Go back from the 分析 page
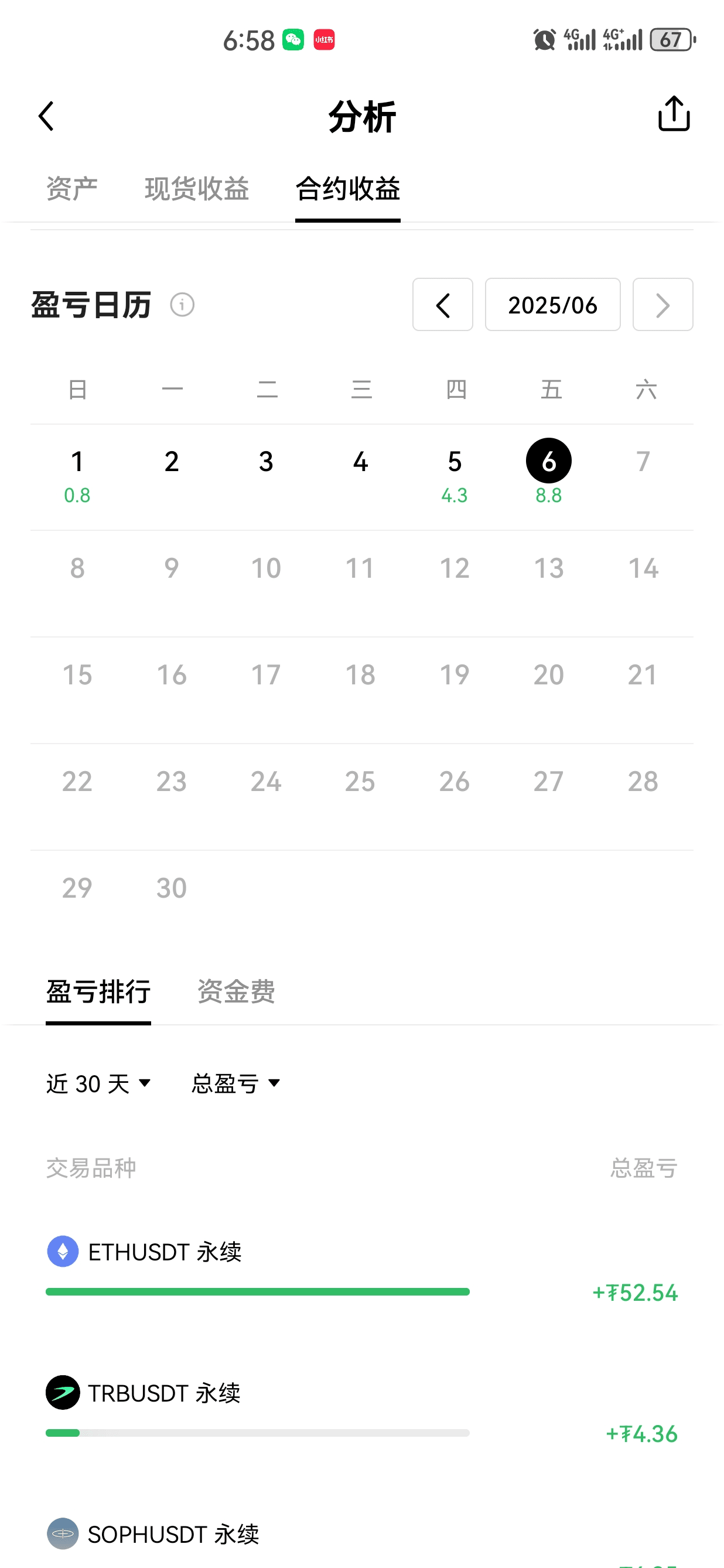This screenshot has width=724, height=1568. (47, 115)
